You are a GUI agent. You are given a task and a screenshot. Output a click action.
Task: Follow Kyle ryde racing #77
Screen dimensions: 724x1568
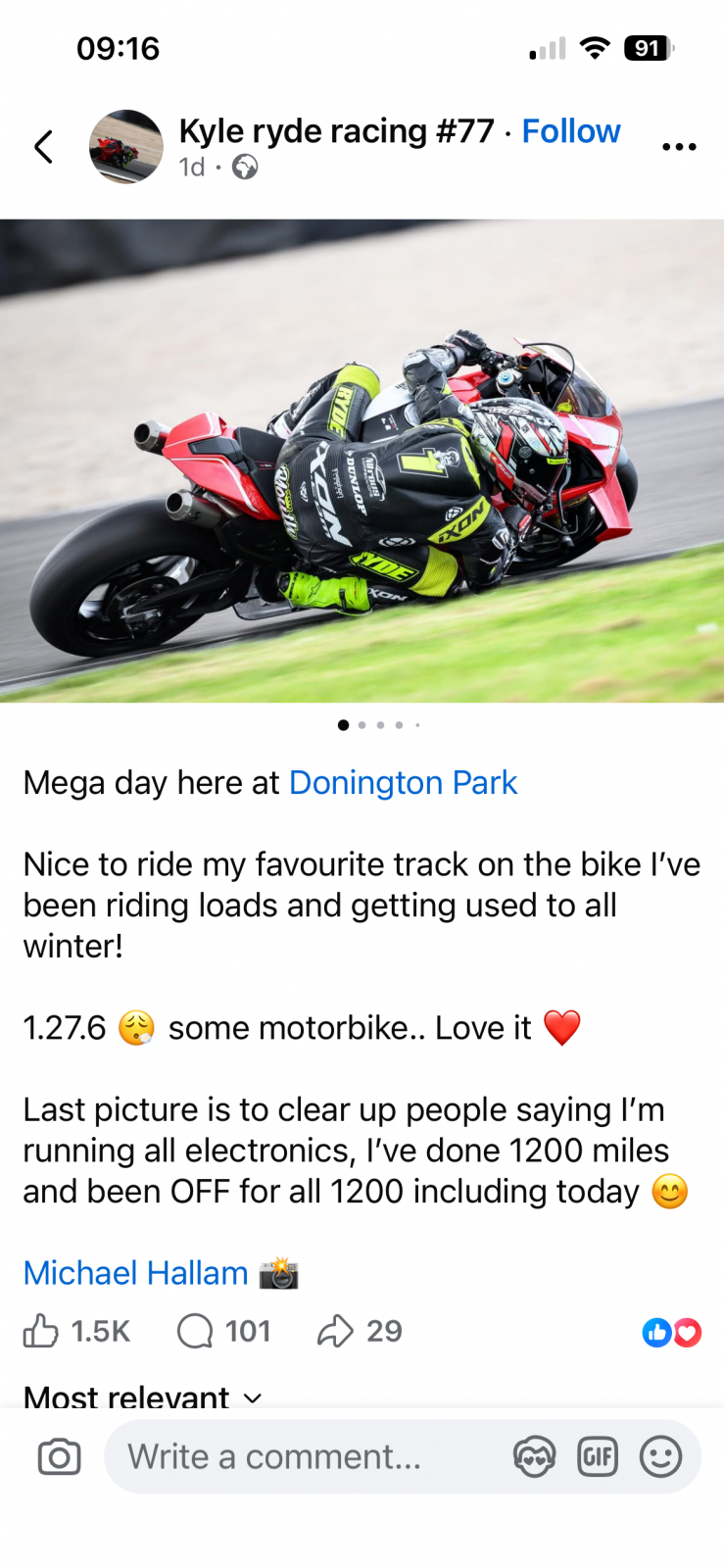pyautogui.click(x=570, y=131)
